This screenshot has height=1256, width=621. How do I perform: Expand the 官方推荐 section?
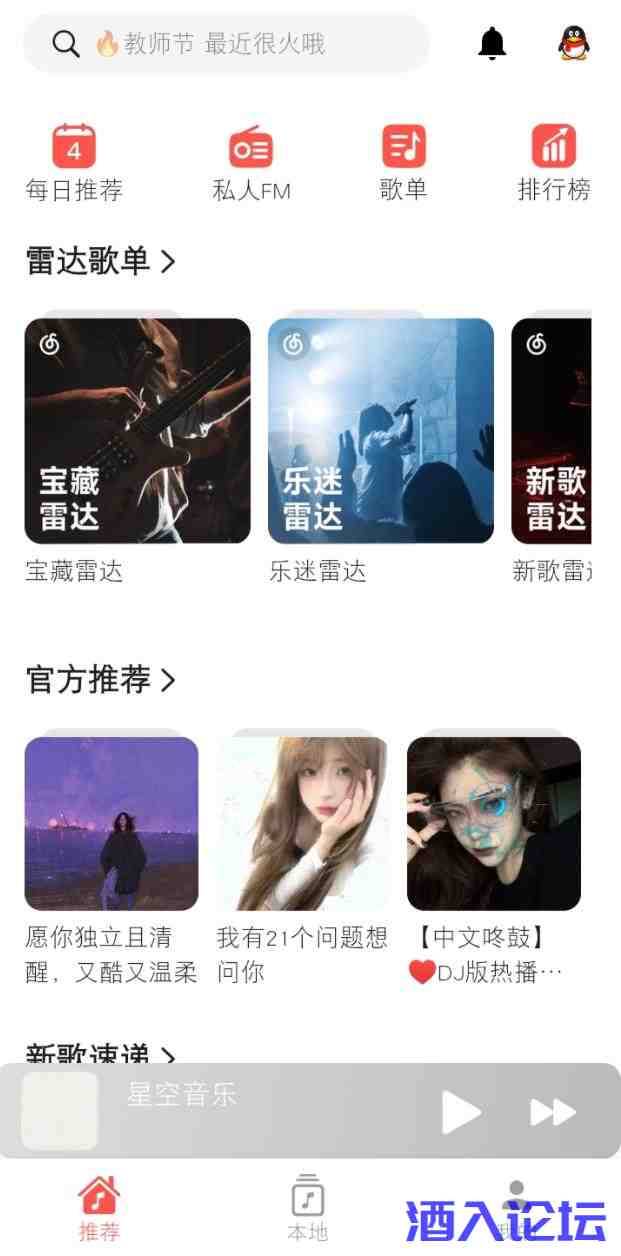(100, 680)
